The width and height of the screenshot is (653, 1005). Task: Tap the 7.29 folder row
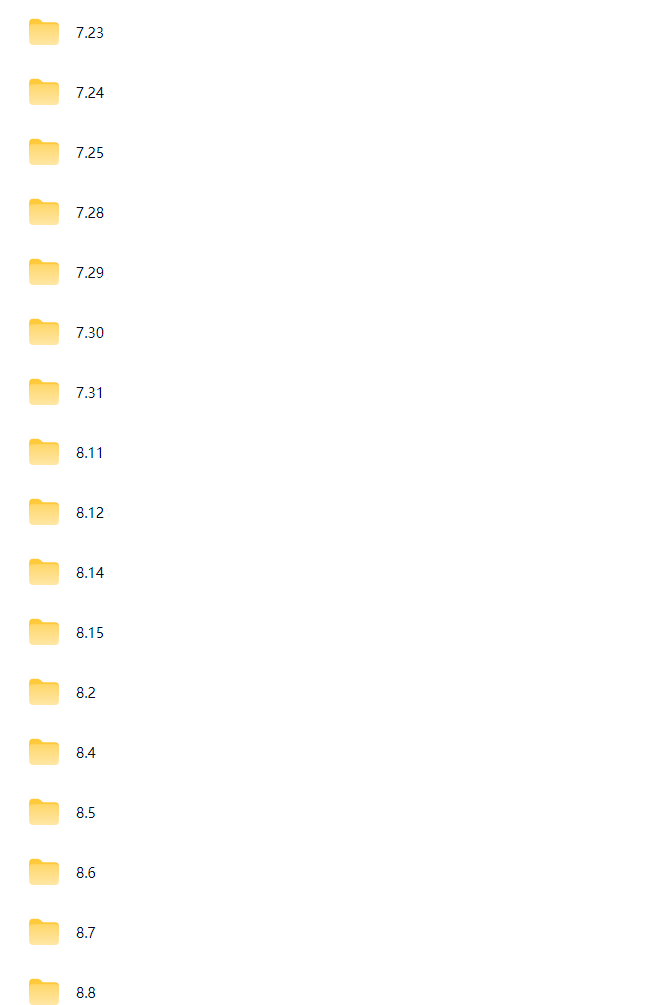89,273
